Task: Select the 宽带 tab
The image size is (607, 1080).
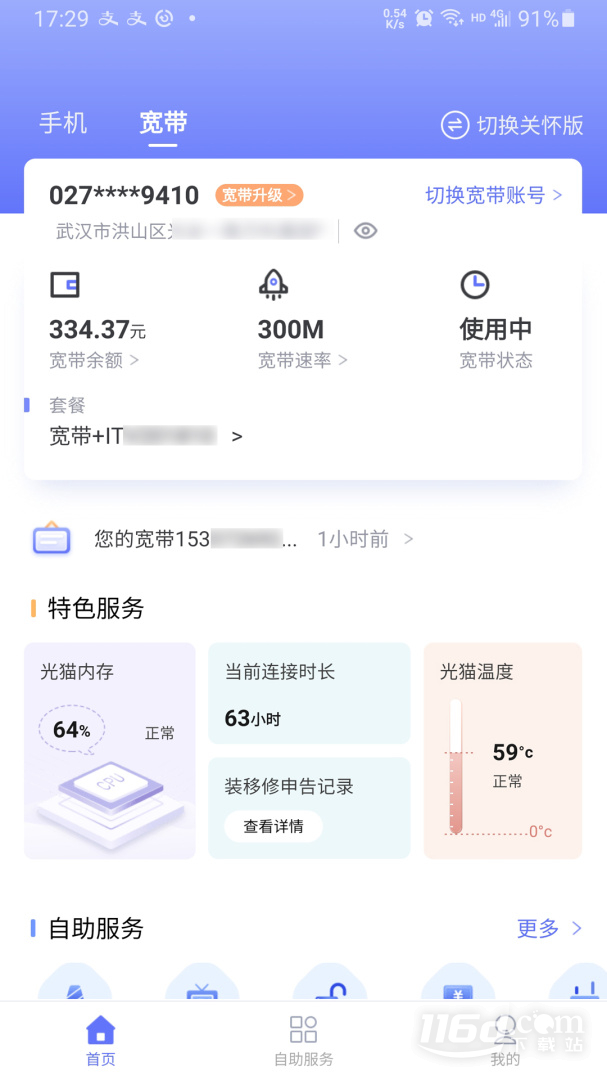Action: tap(163, 123)
